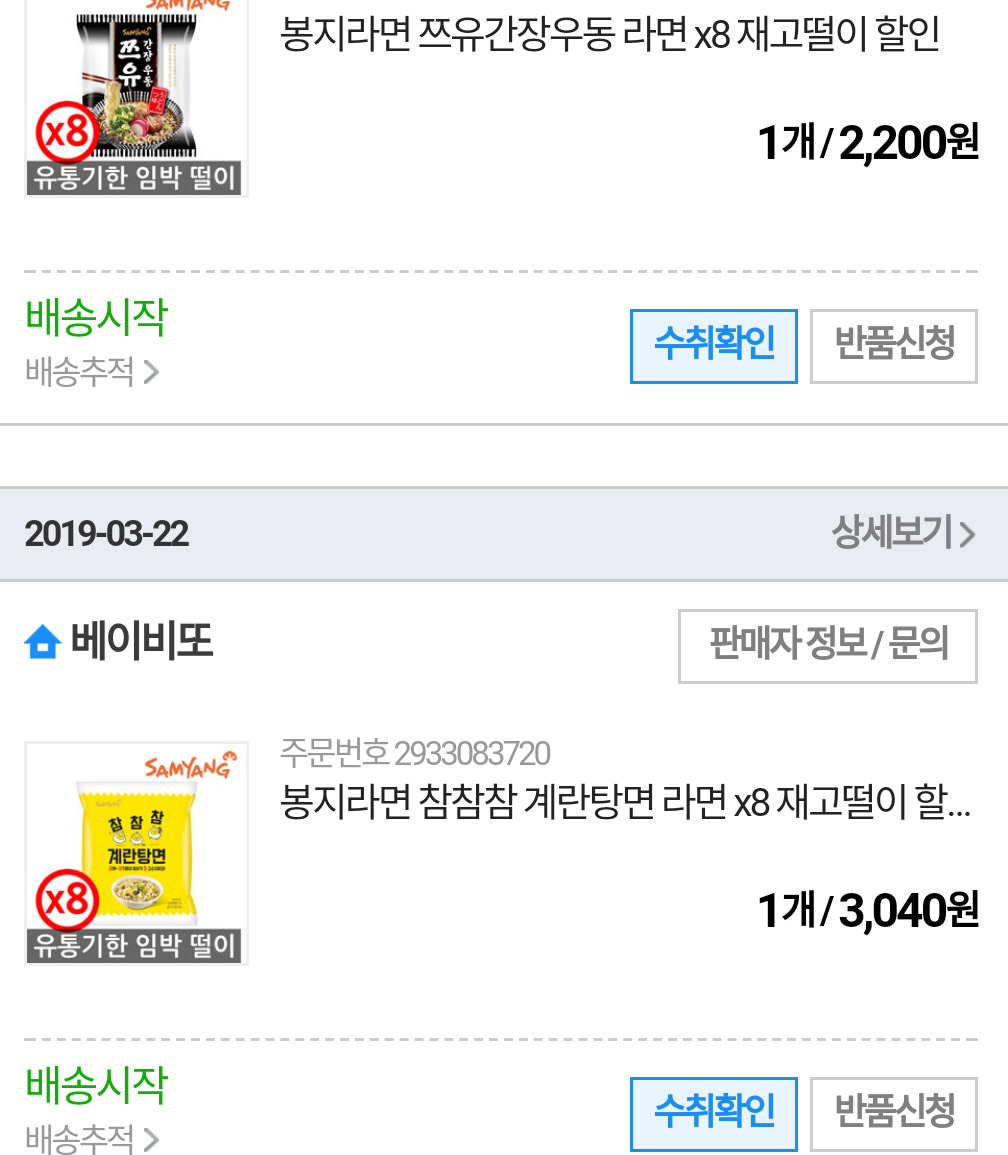The image size is (1008, 1155).
Task: Select 반품신청 for the 참참참 계란탕면 order
Action: (893, 1113)
